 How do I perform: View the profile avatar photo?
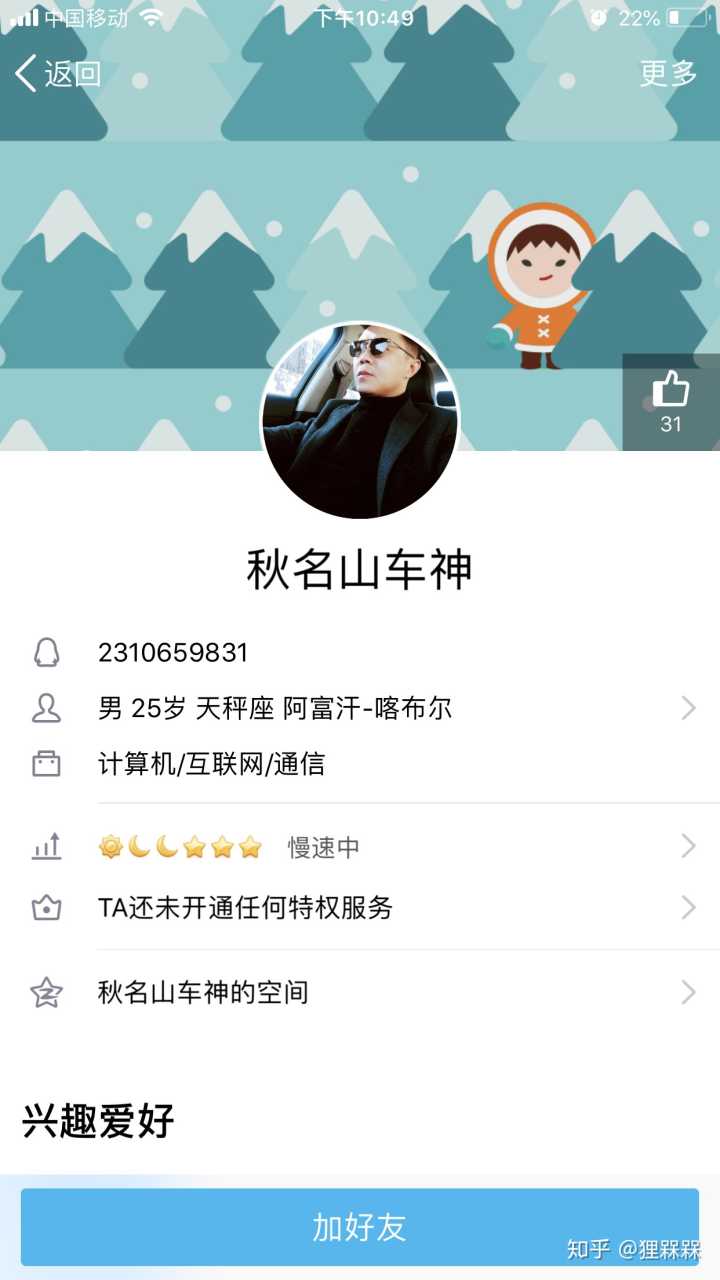click(x=360, y=420)
